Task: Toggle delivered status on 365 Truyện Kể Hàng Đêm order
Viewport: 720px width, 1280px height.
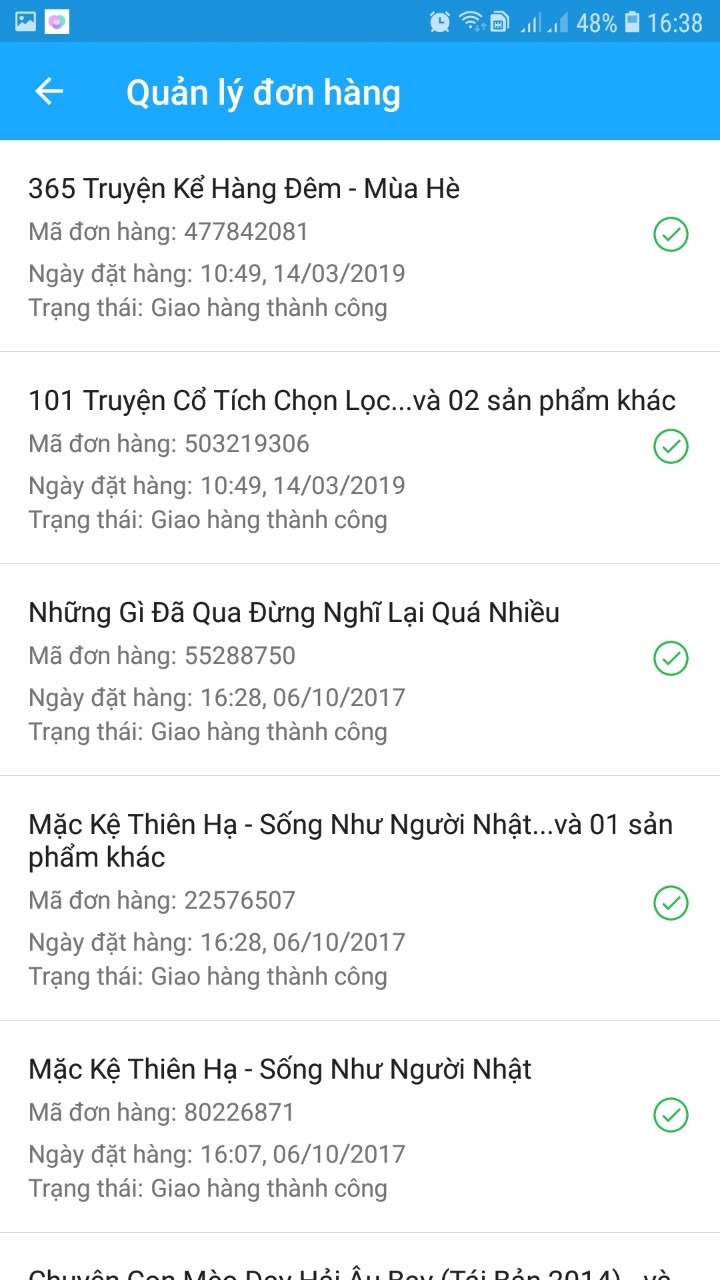Action: 672,235
